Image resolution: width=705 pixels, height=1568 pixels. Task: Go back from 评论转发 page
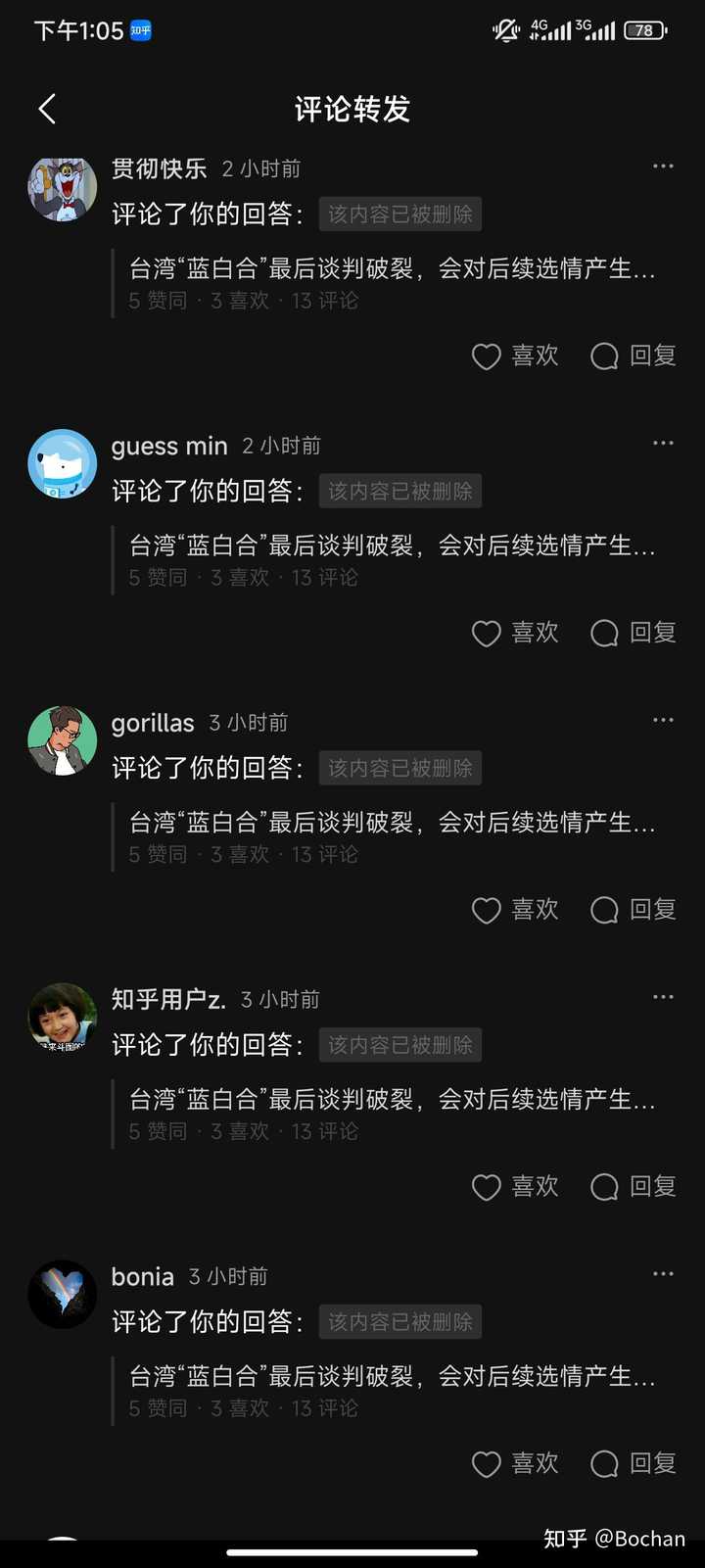pyautogui.click(x=47, y=109)
